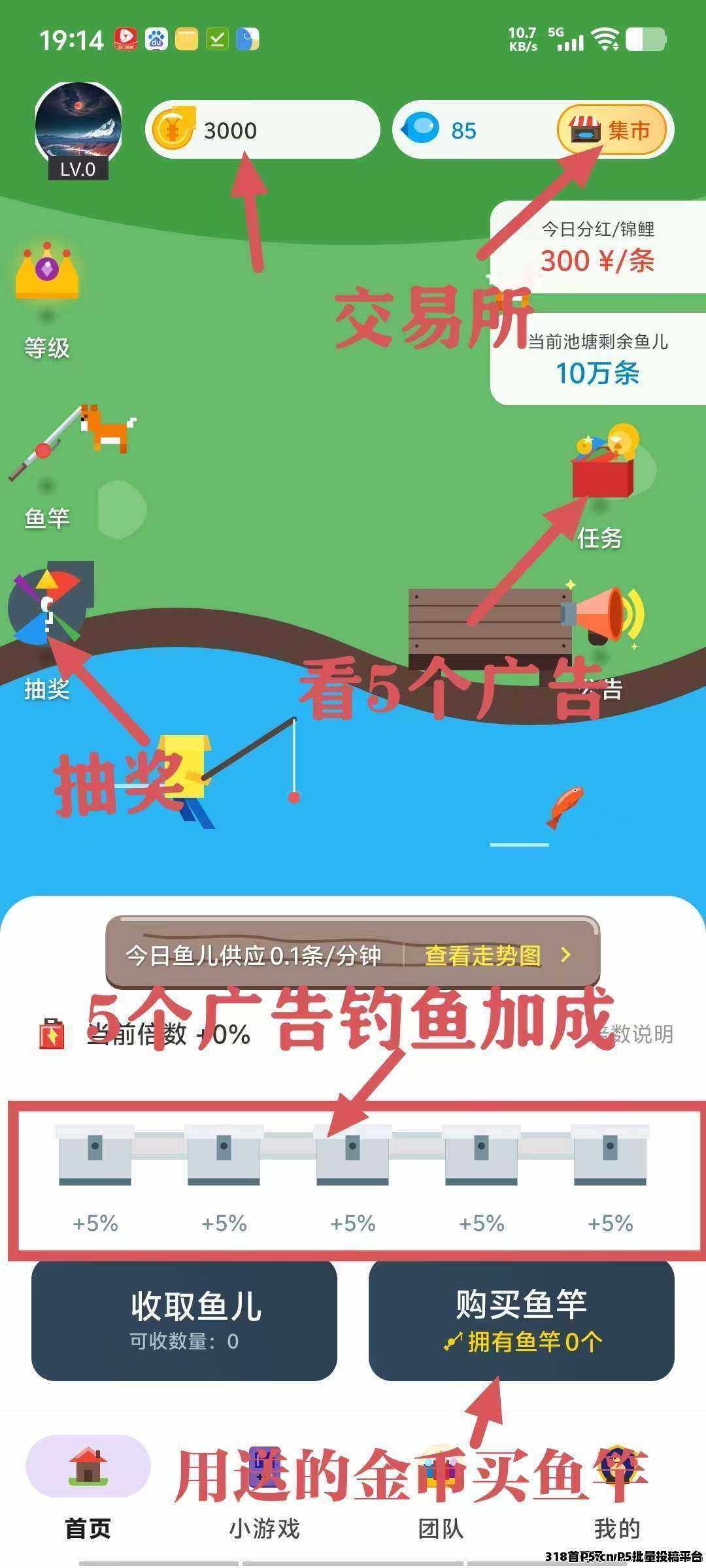The height and width of the screenshot is (1568, 706).
Task: Tap 收取鱼儿 to collect fish
Action: (x=184, y=1320)
